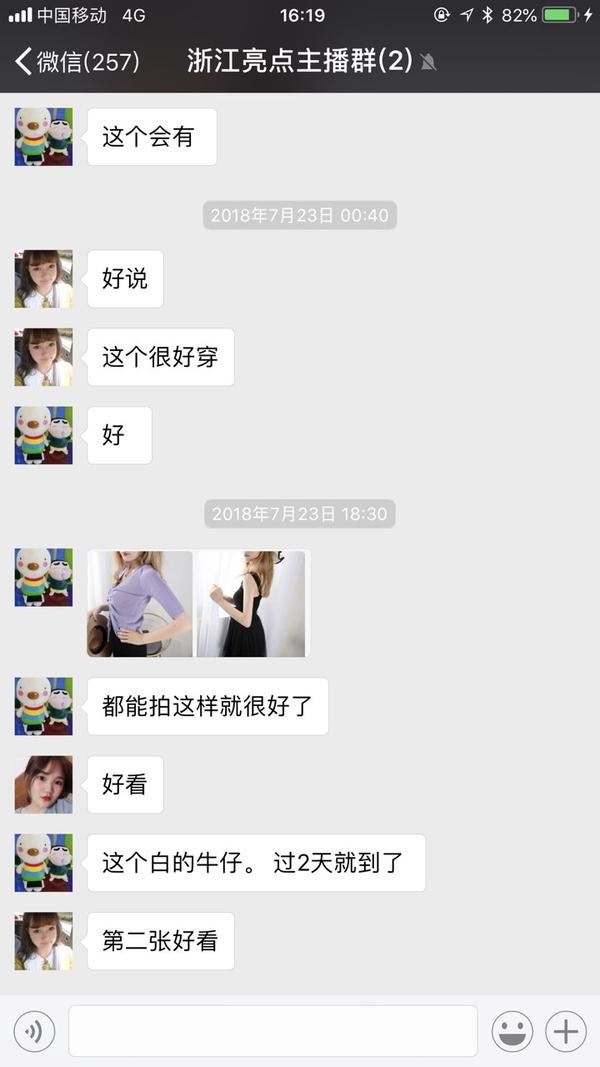
Task: Open the emoji sticker picker
Action: point(511,1031)
